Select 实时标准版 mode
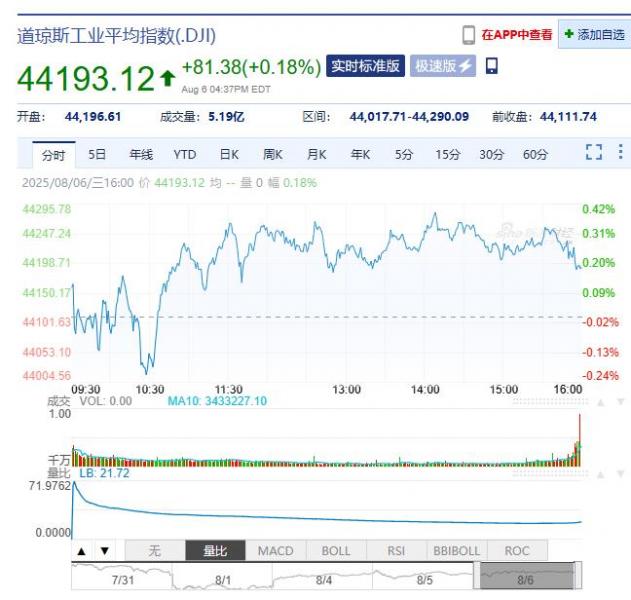Image resolution: width=631 pixels, height=600 pixels. click(x=365, y=67)
